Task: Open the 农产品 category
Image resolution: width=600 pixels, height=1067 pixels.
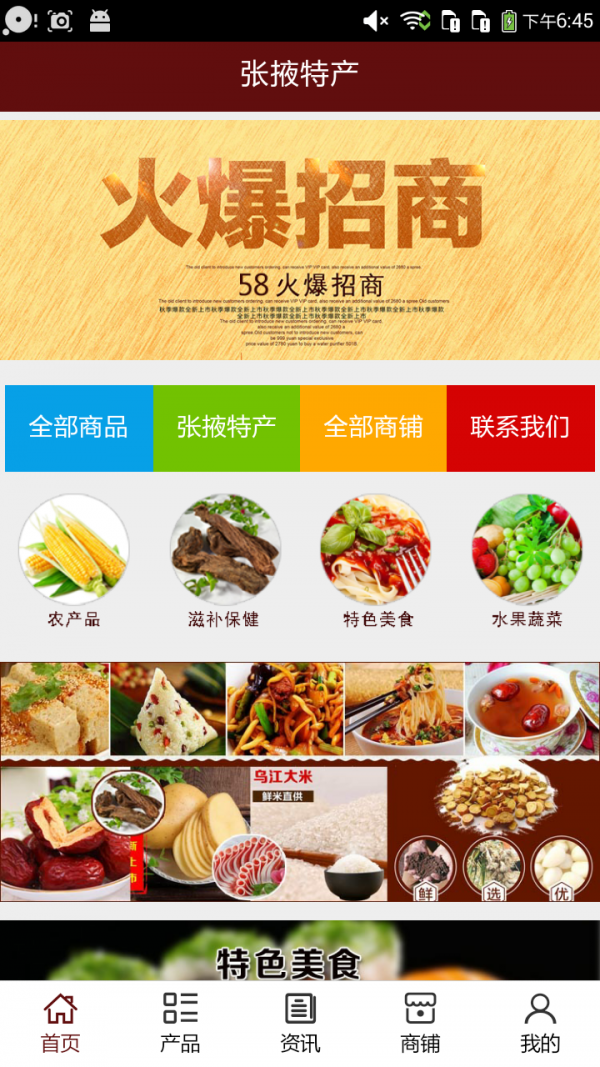Action: (x=74, y=562)
